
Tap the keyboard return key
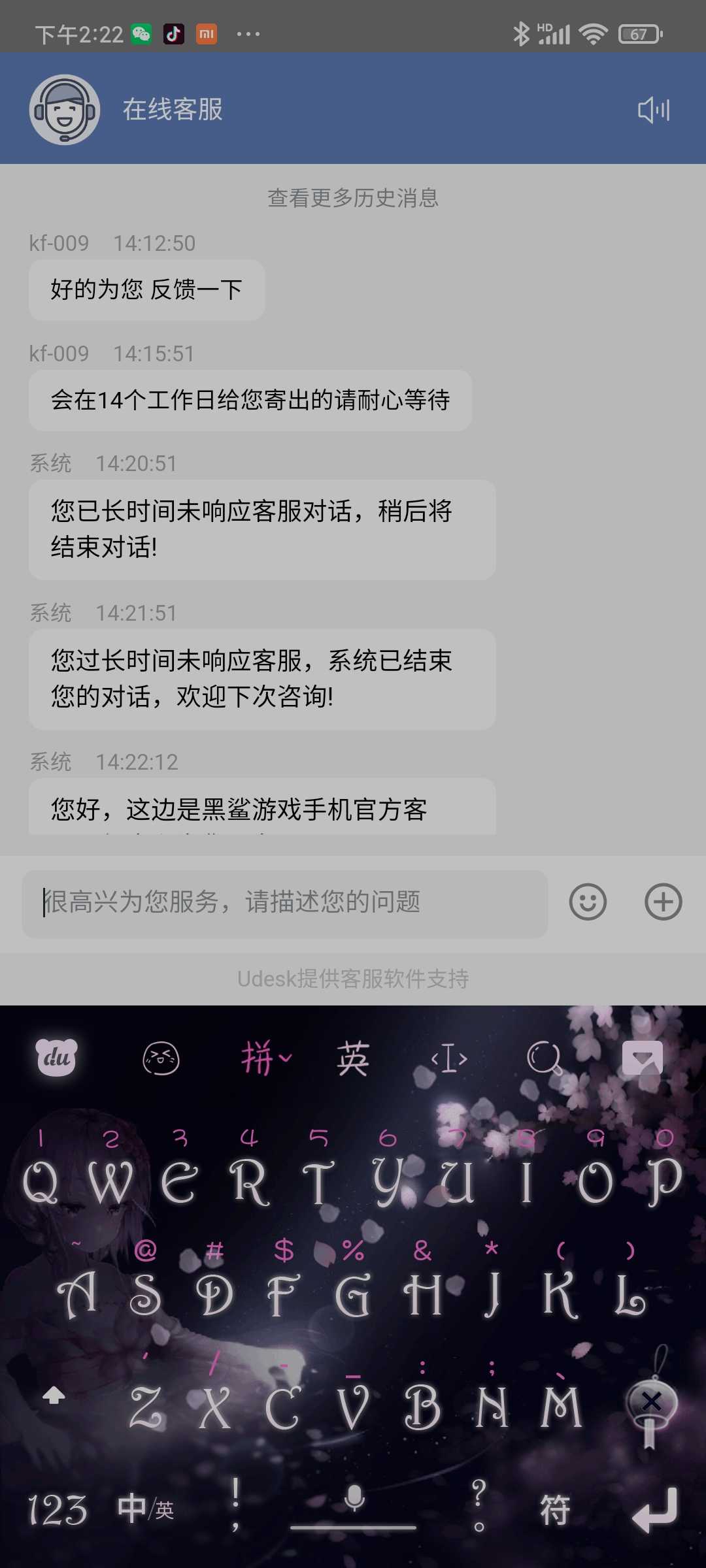pyautogui.click(x=655, y=1510)
